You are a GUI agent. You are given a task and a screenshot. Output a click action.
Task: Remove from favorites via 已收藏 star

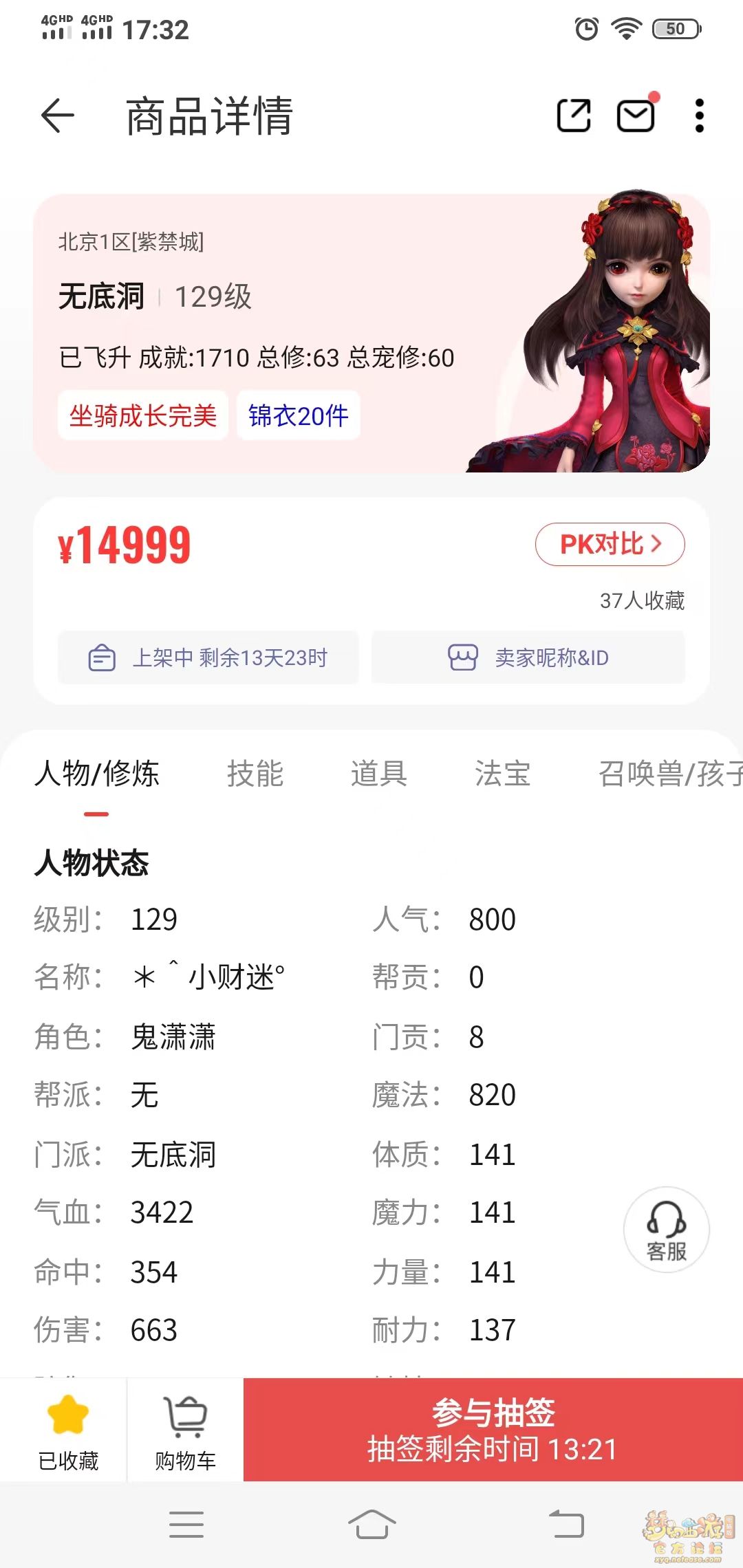coord(68,1431)
